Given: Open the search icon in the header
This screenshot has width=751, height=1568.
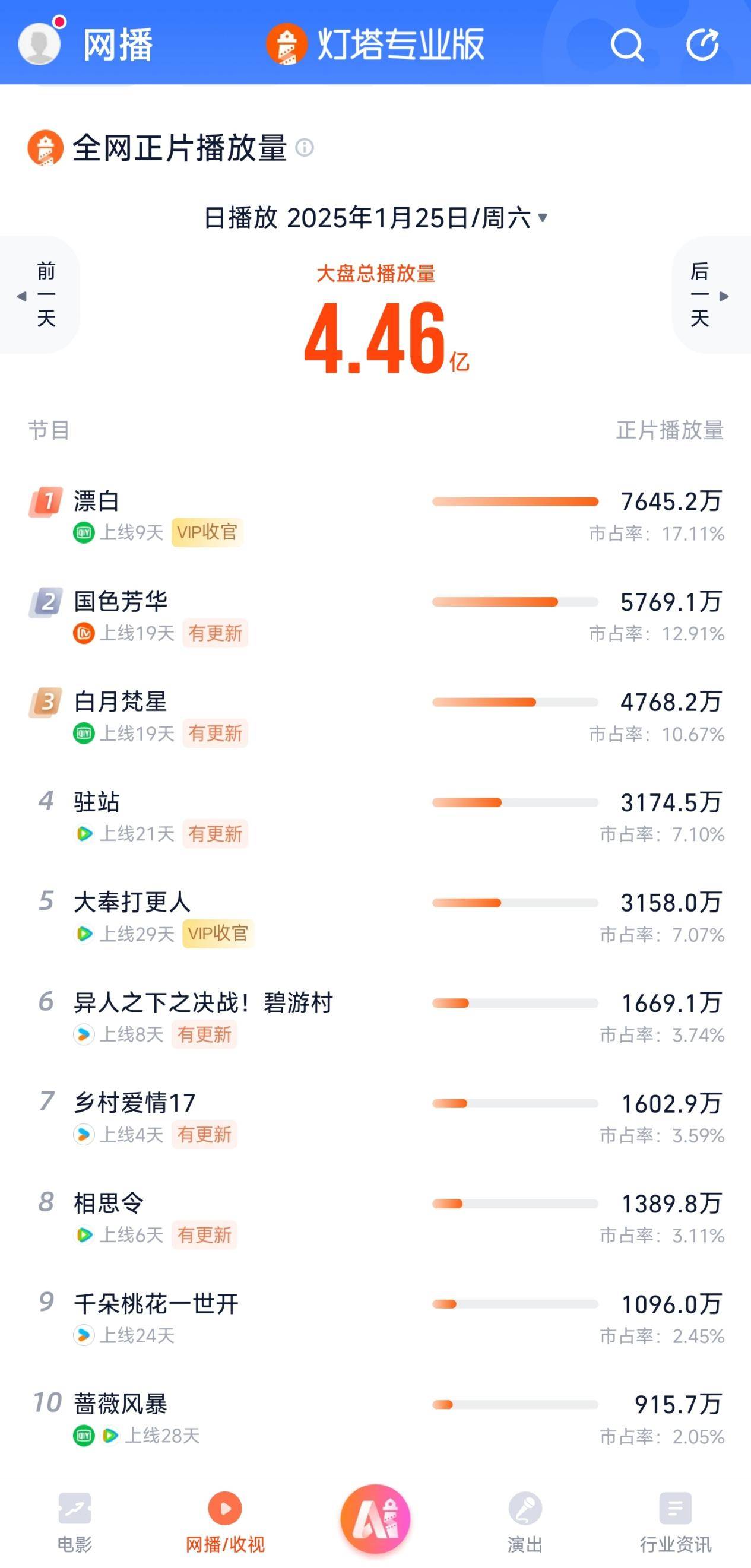Looking at the screenshot, I should coord(627,45).
